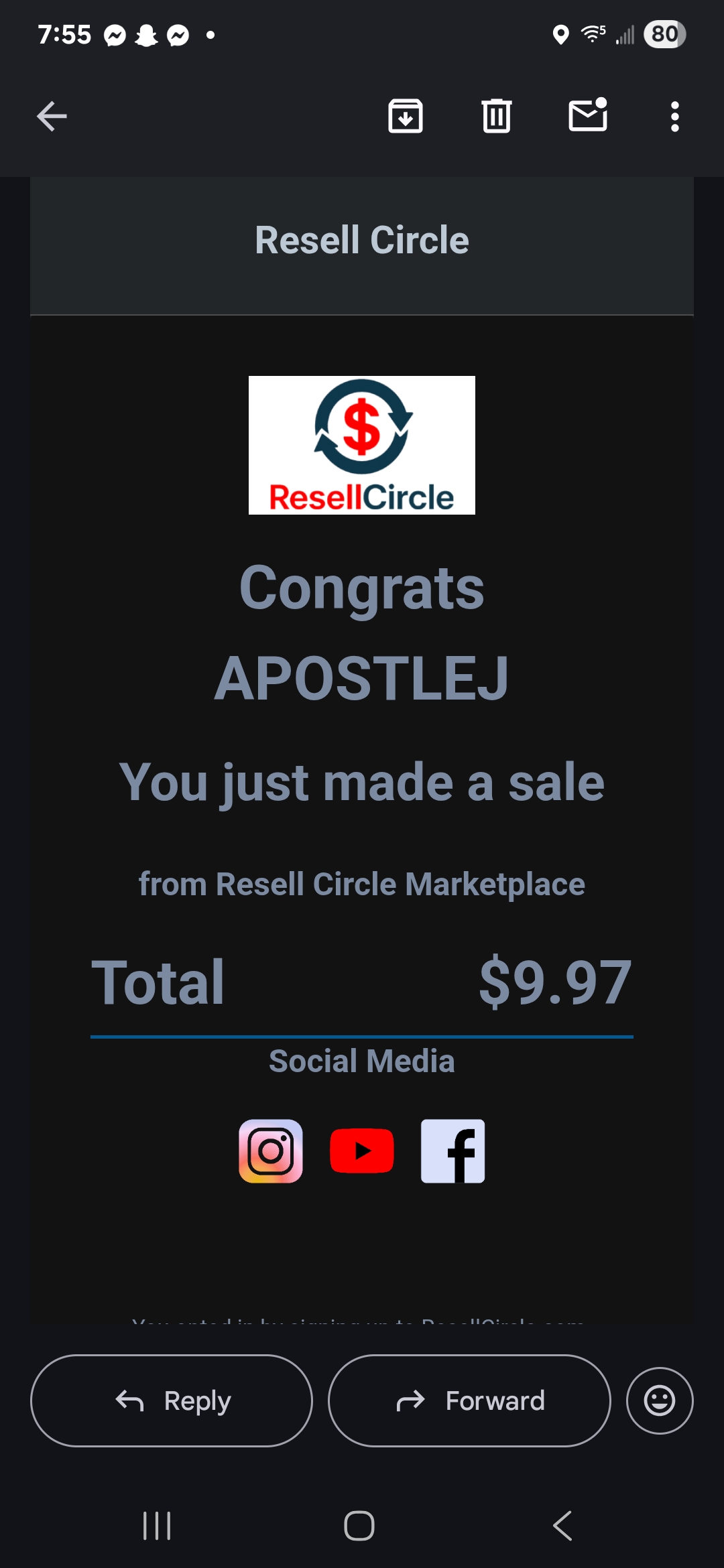Reply to this email

pyautogui.click(x=172, y=1400)
